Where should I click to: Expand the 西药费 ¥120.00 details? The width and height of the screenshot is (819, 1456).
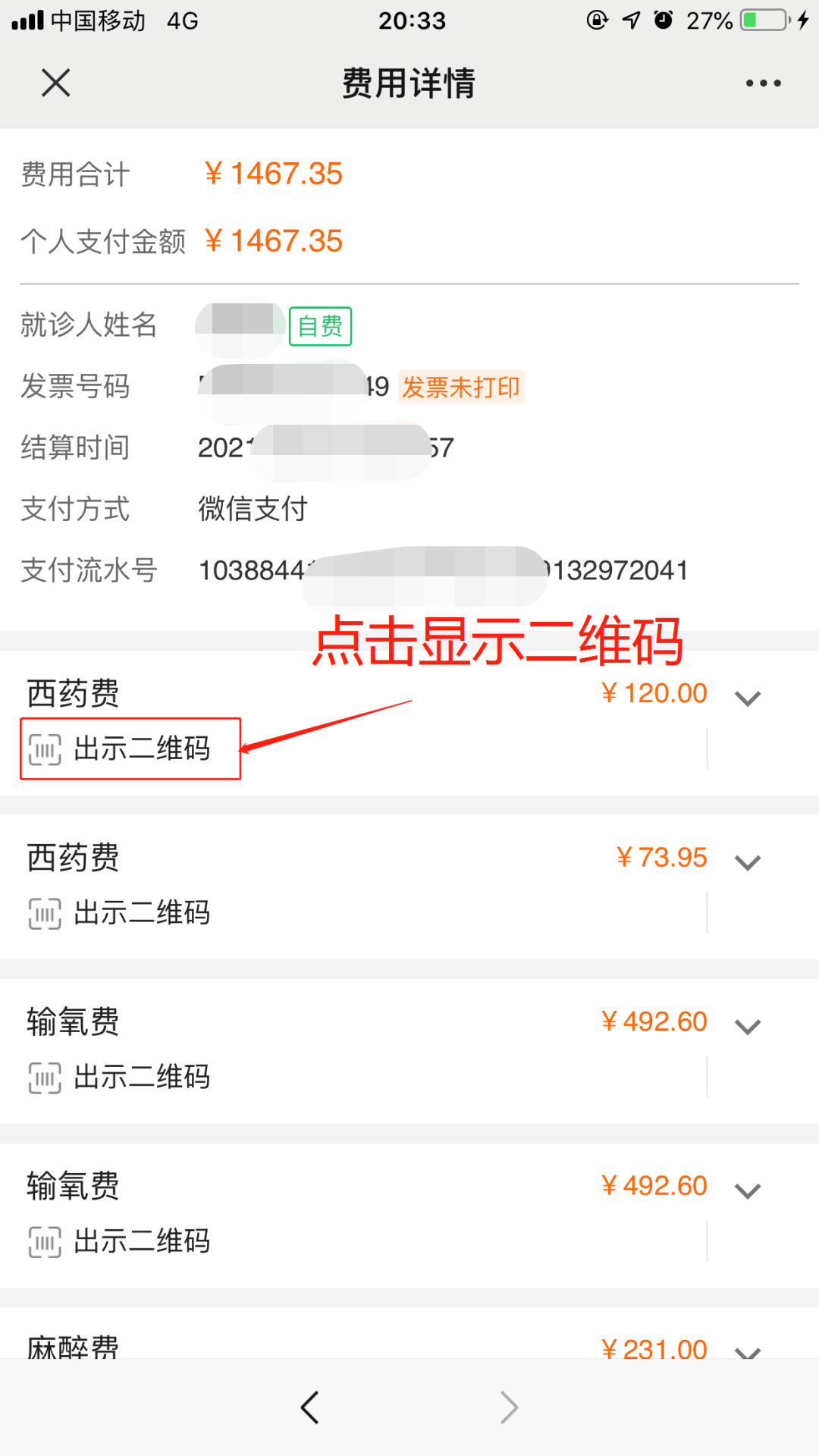click(748, 698)
